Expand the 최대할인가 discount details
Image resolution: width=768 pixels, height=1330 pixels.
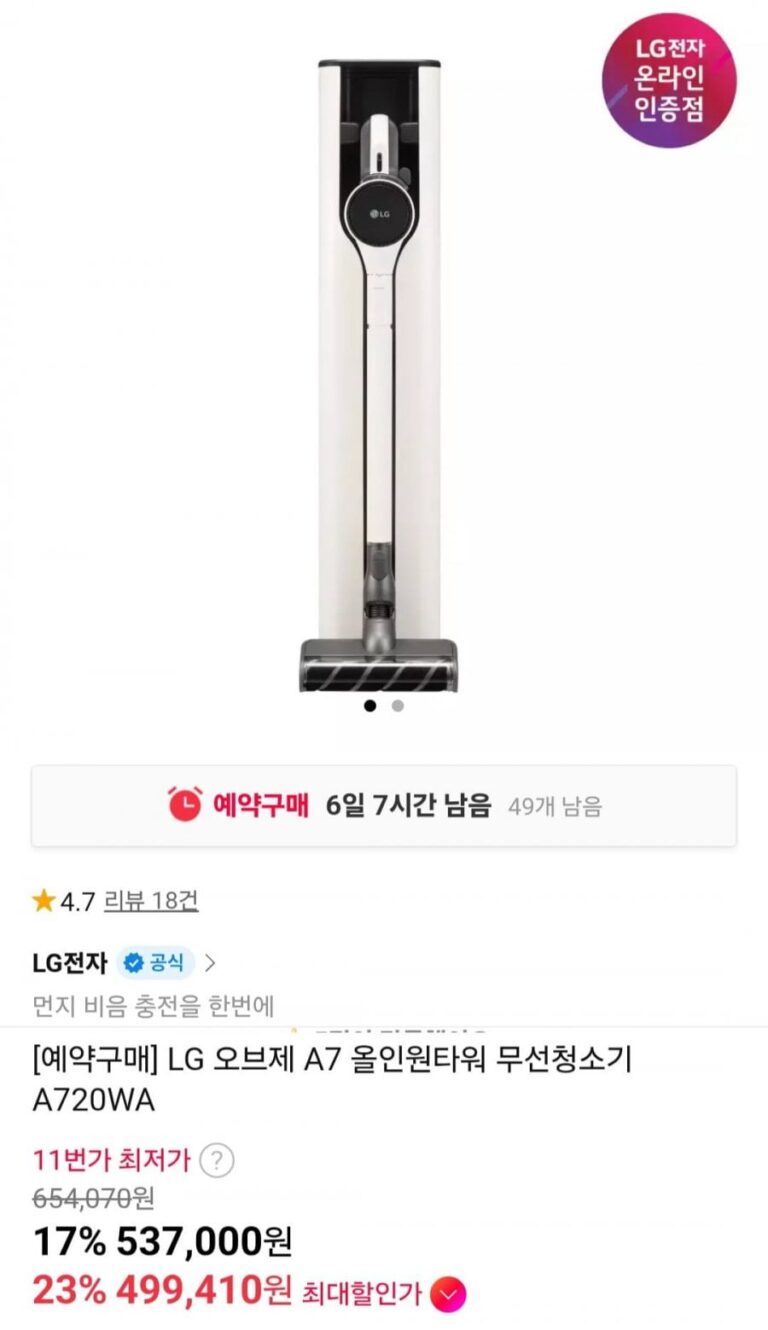coord(447,1295)
